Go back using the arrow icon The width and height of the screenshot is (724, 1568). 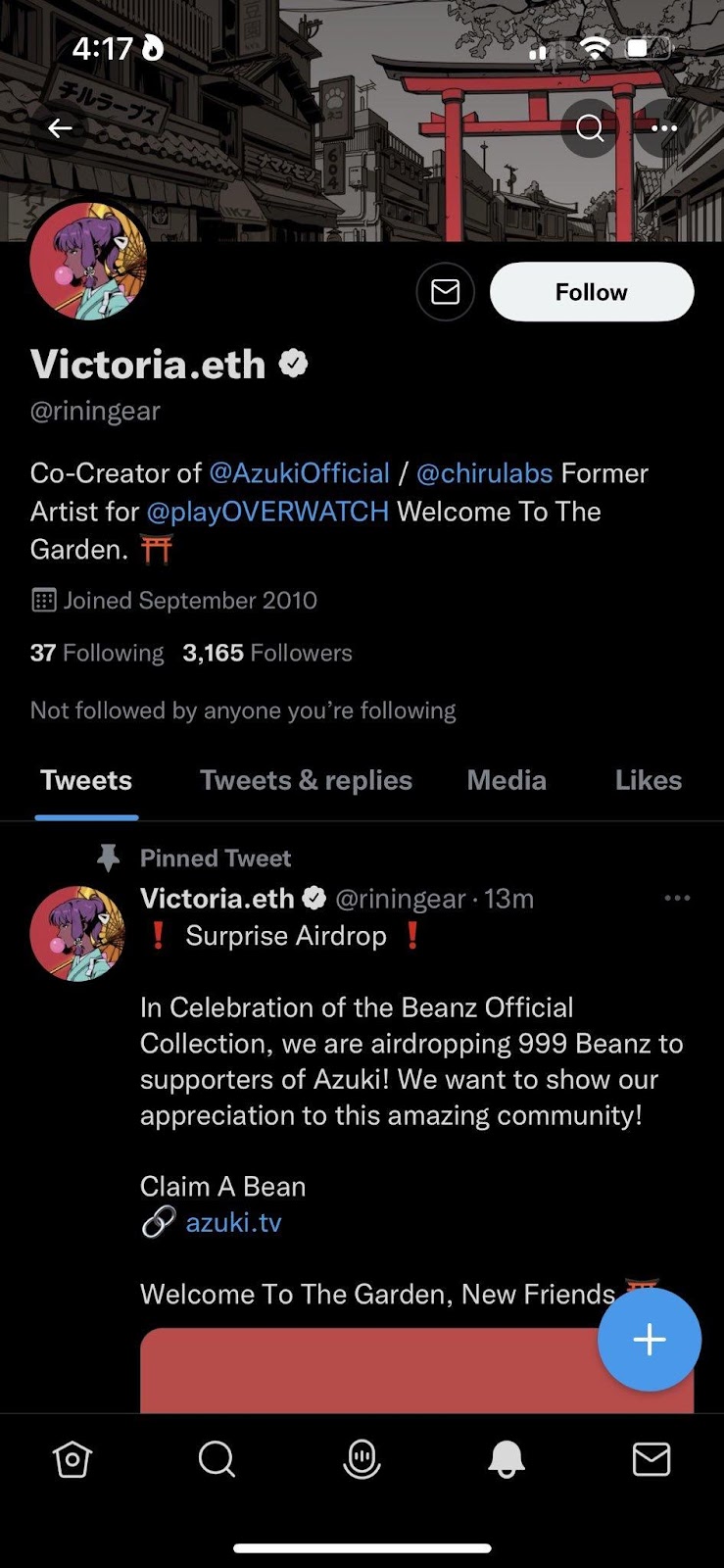61,128
